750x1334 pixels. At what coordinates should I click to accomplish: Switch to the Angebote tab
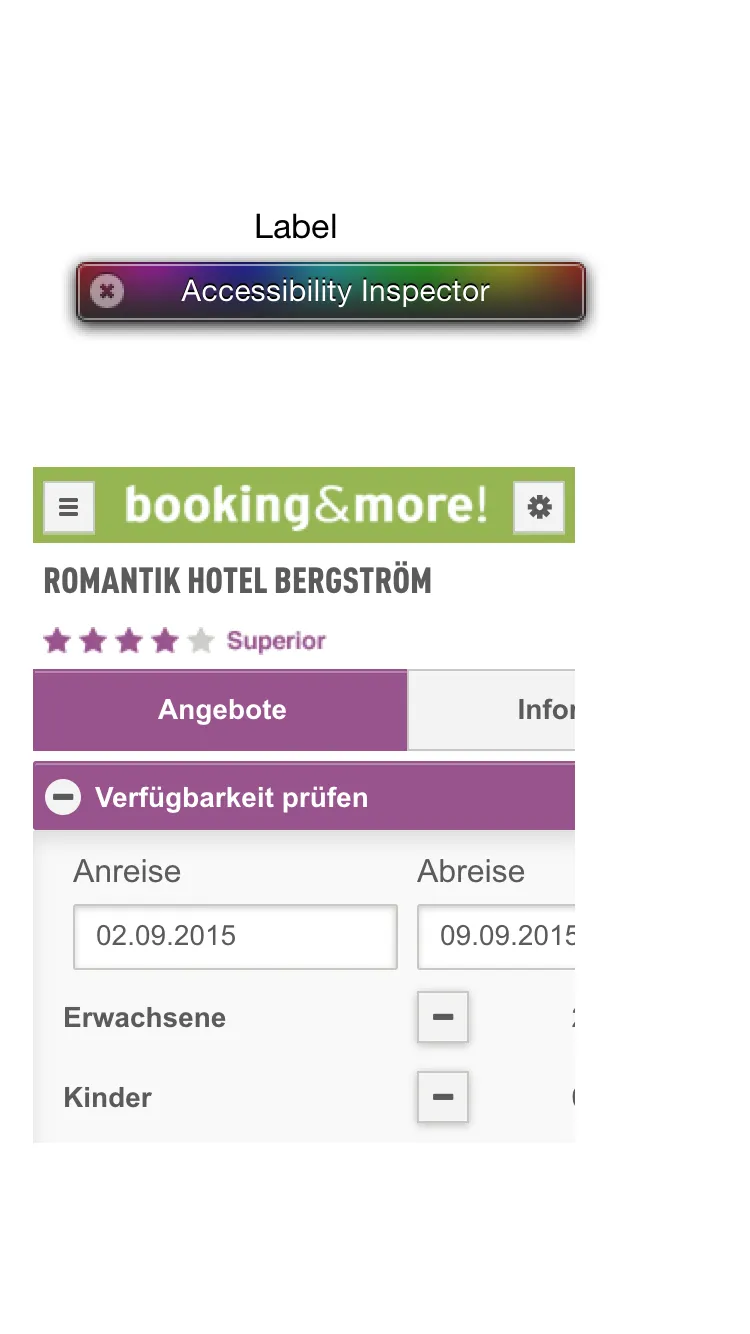click(221, 710)
